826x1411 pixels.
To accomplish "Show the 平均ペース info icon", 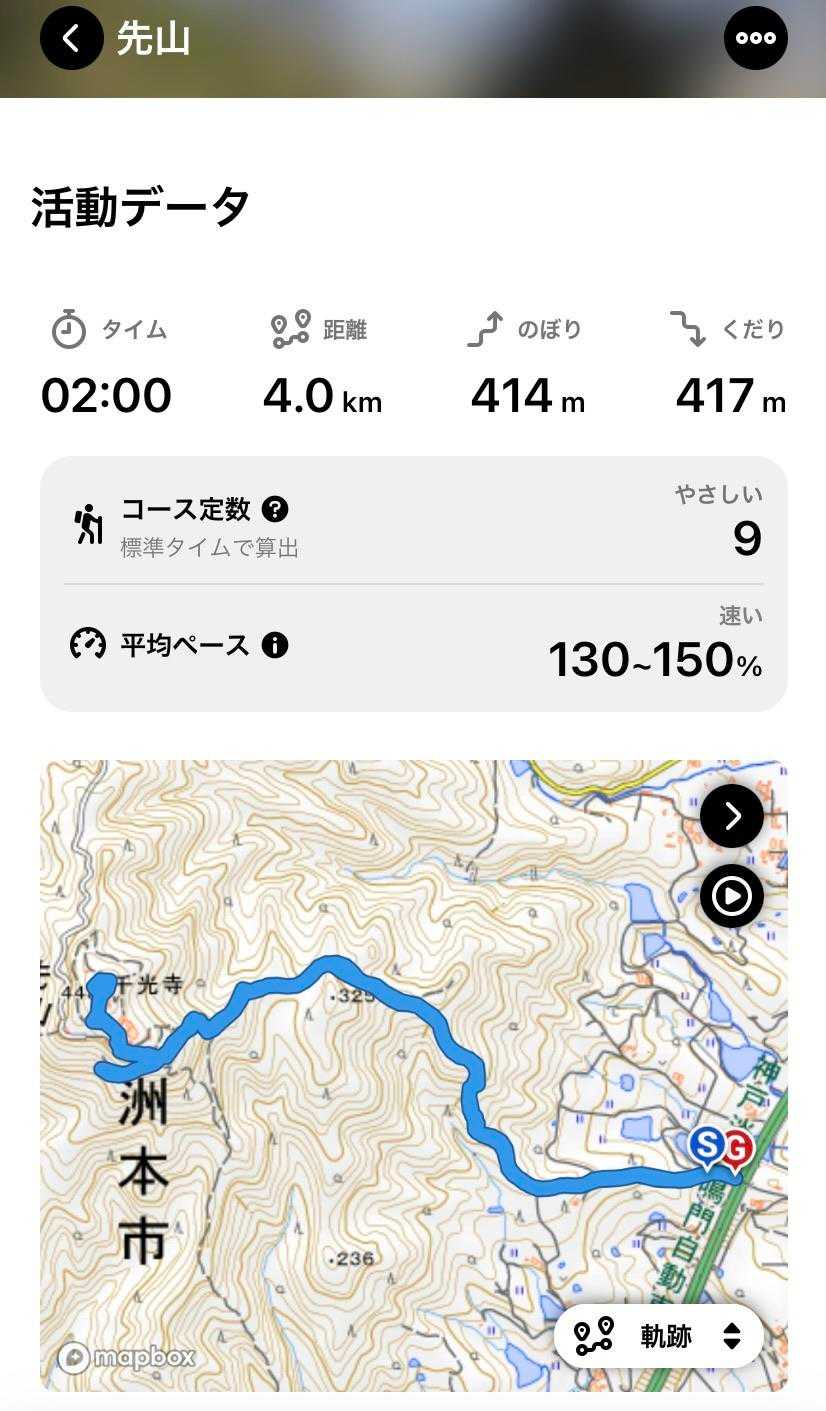I will [275, 645].
